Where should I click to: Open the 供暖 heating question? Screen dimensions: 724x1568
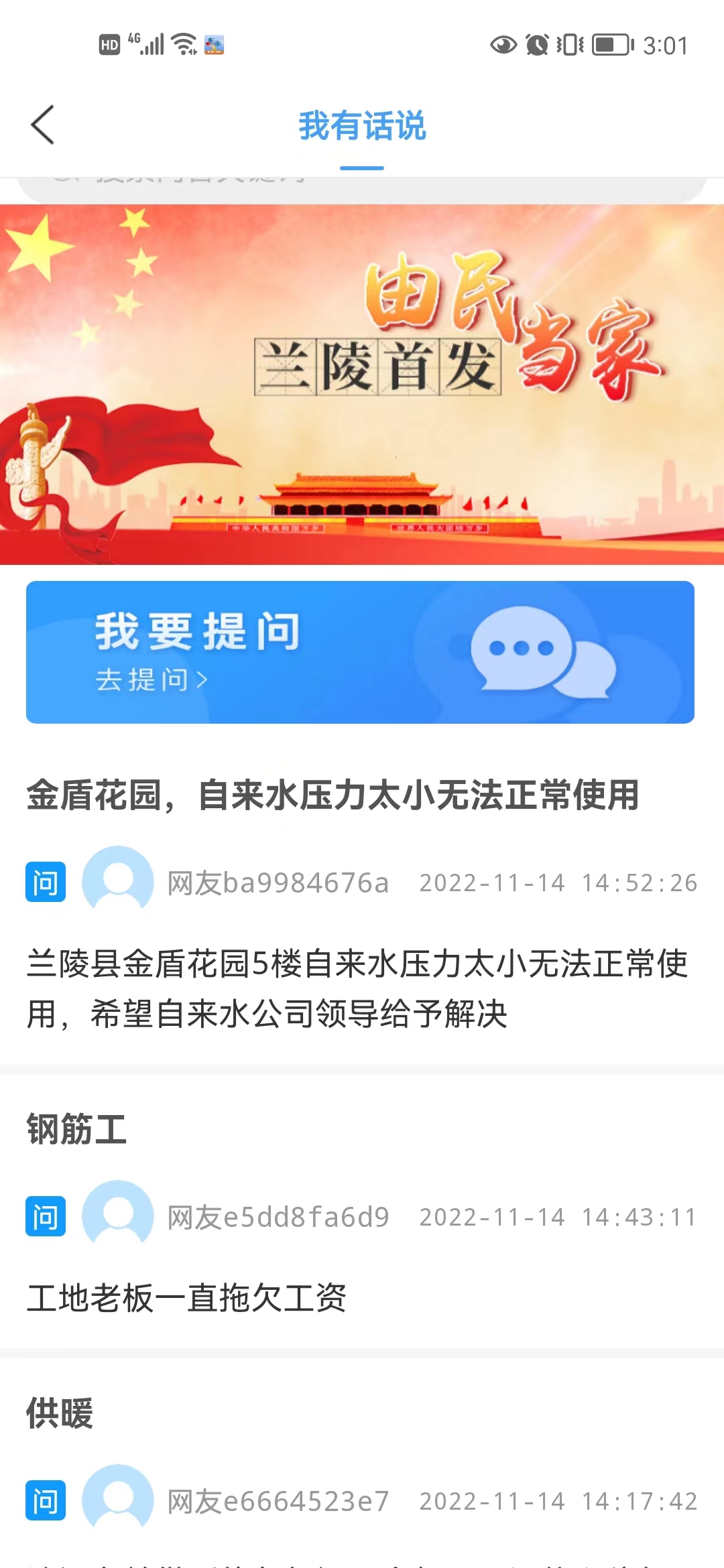click(60, 1413)
